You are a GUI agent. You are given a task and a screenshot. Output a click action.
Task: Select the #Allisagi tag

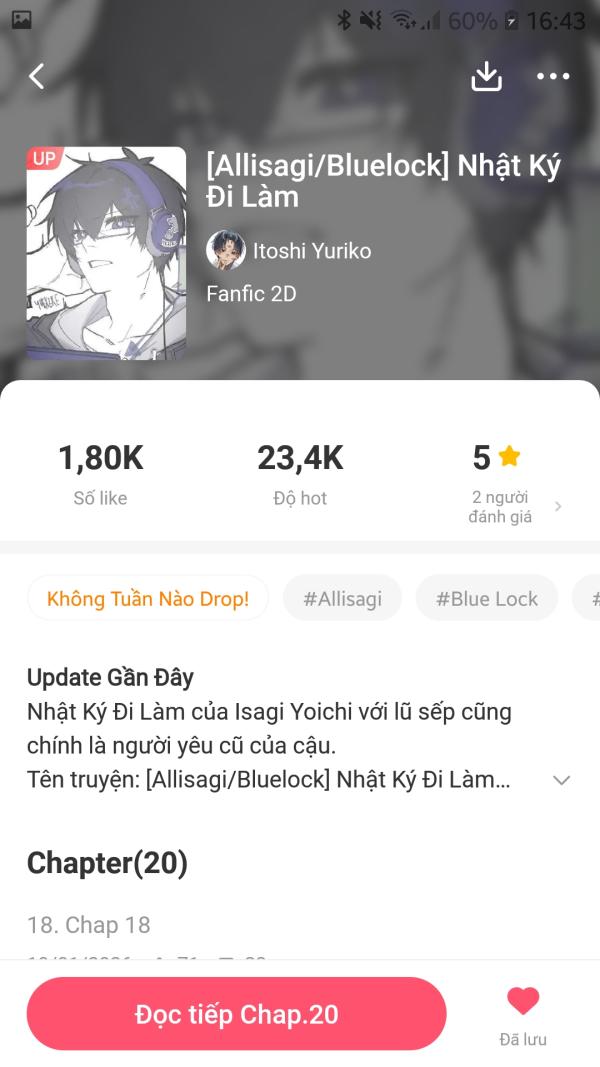click(x=342, y=599)
